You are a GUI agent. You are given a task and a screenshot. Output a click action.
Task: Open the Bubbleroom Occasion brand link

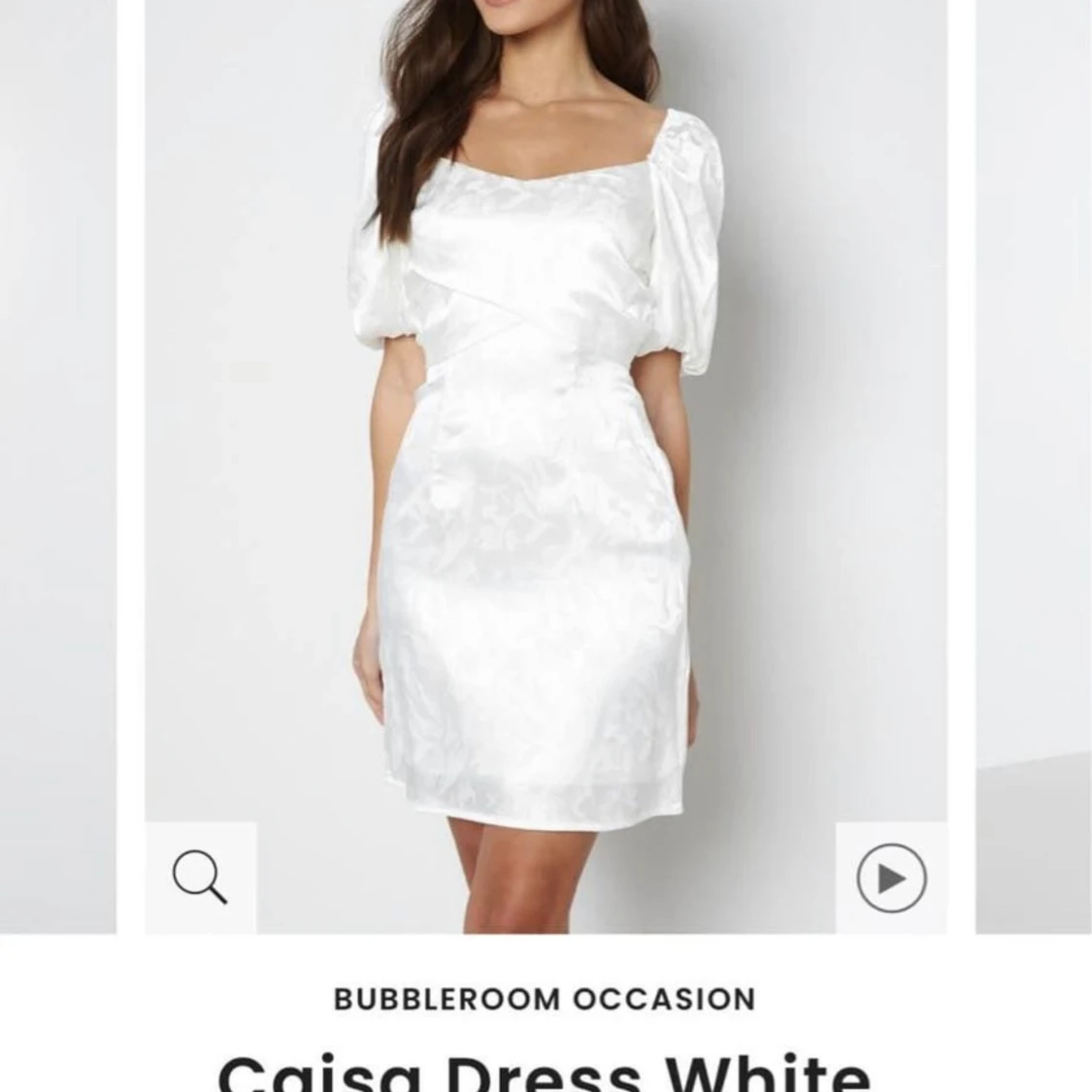(545, 999)
